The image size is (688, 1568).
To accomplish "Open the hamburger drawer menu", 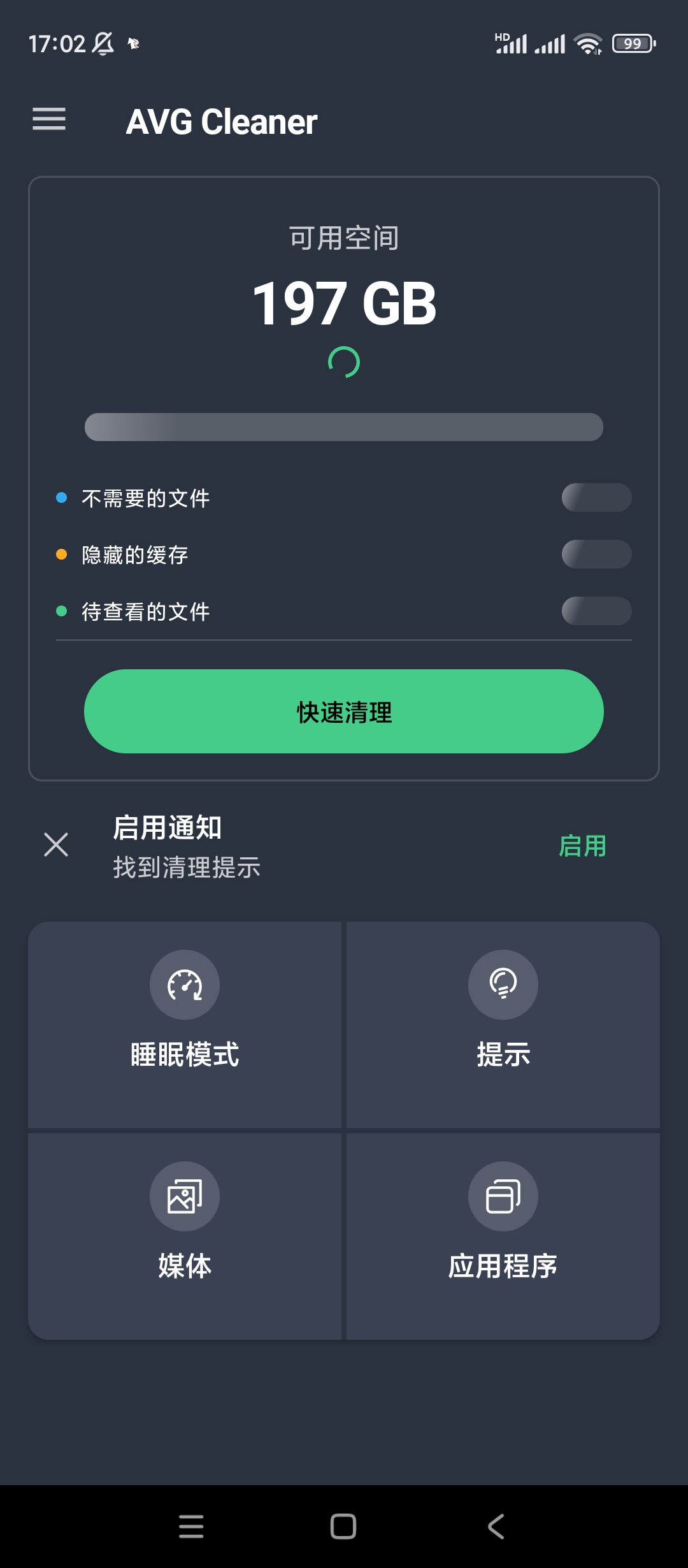I will click(49, 119).
